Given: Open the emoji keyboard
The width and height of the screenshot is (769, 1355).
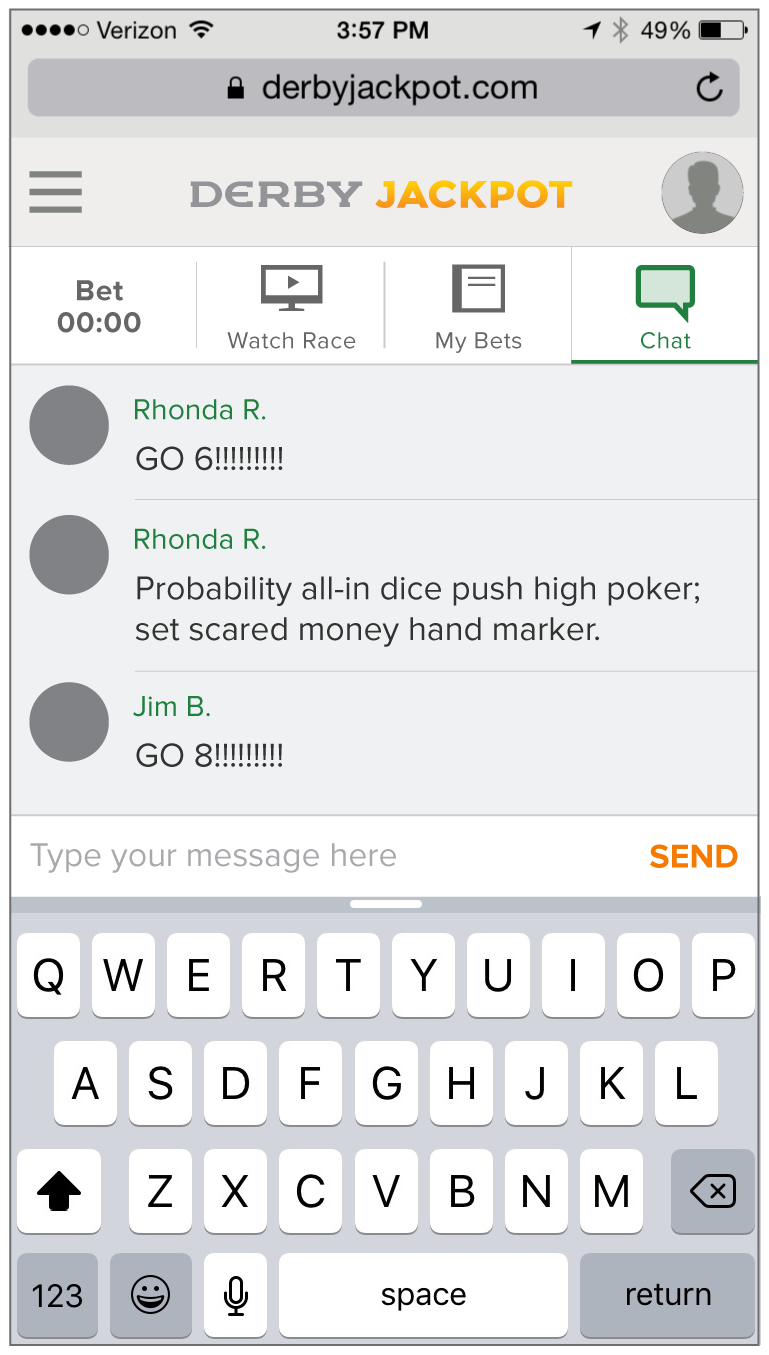Looking at the screenshot, I should (x=151, y=1295).
